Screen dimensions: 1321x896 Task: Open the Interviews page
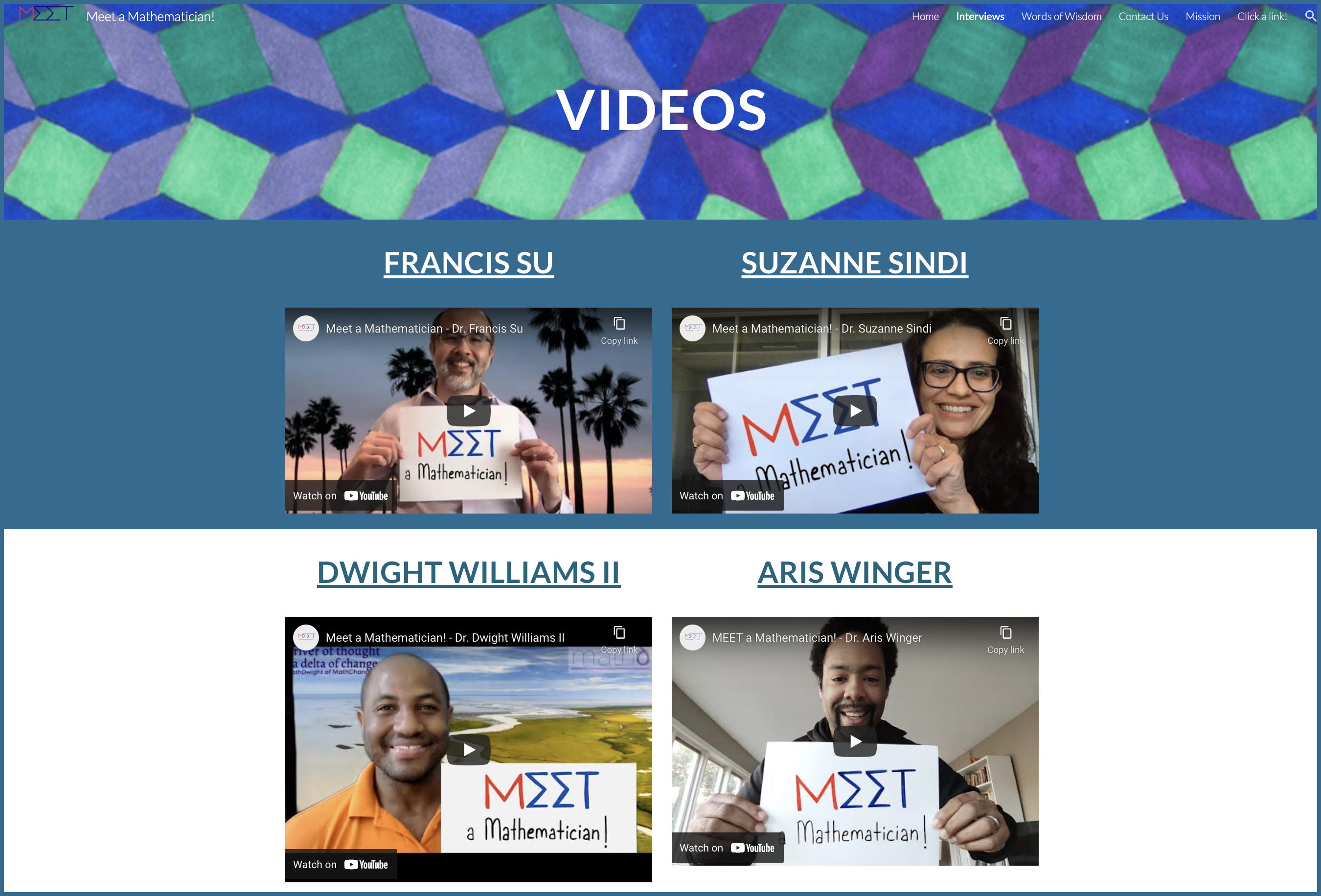pos(979,17)
